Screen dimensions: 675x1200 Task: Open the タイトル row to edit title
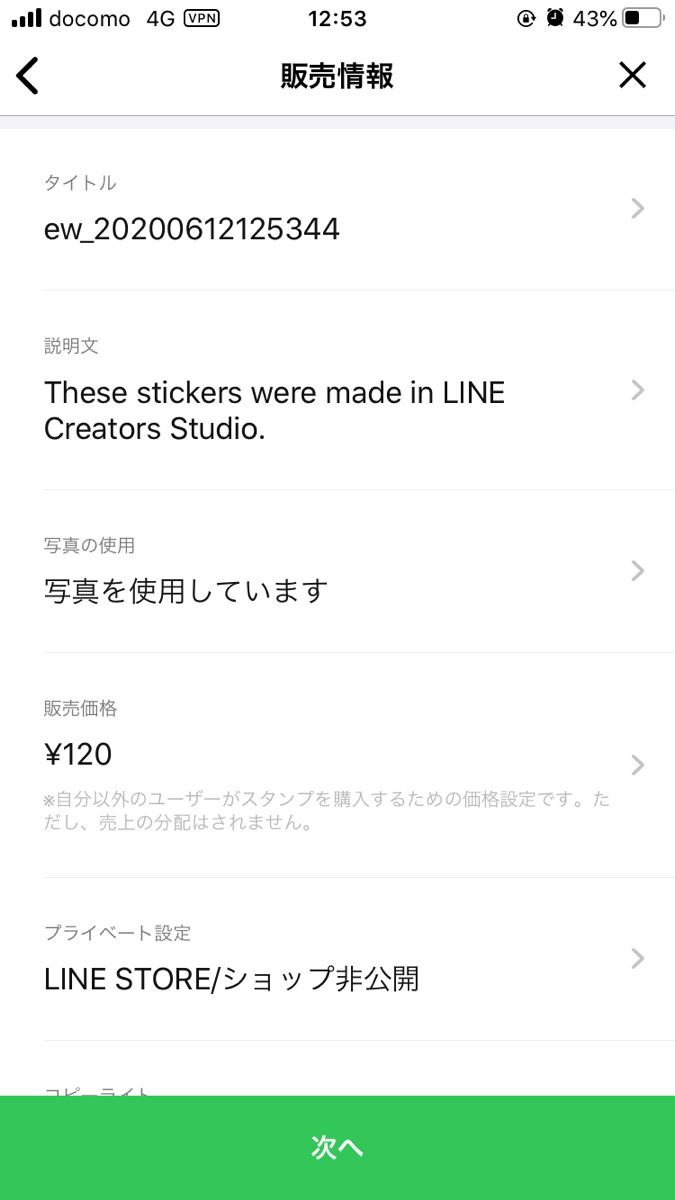[x=337, y=210]
